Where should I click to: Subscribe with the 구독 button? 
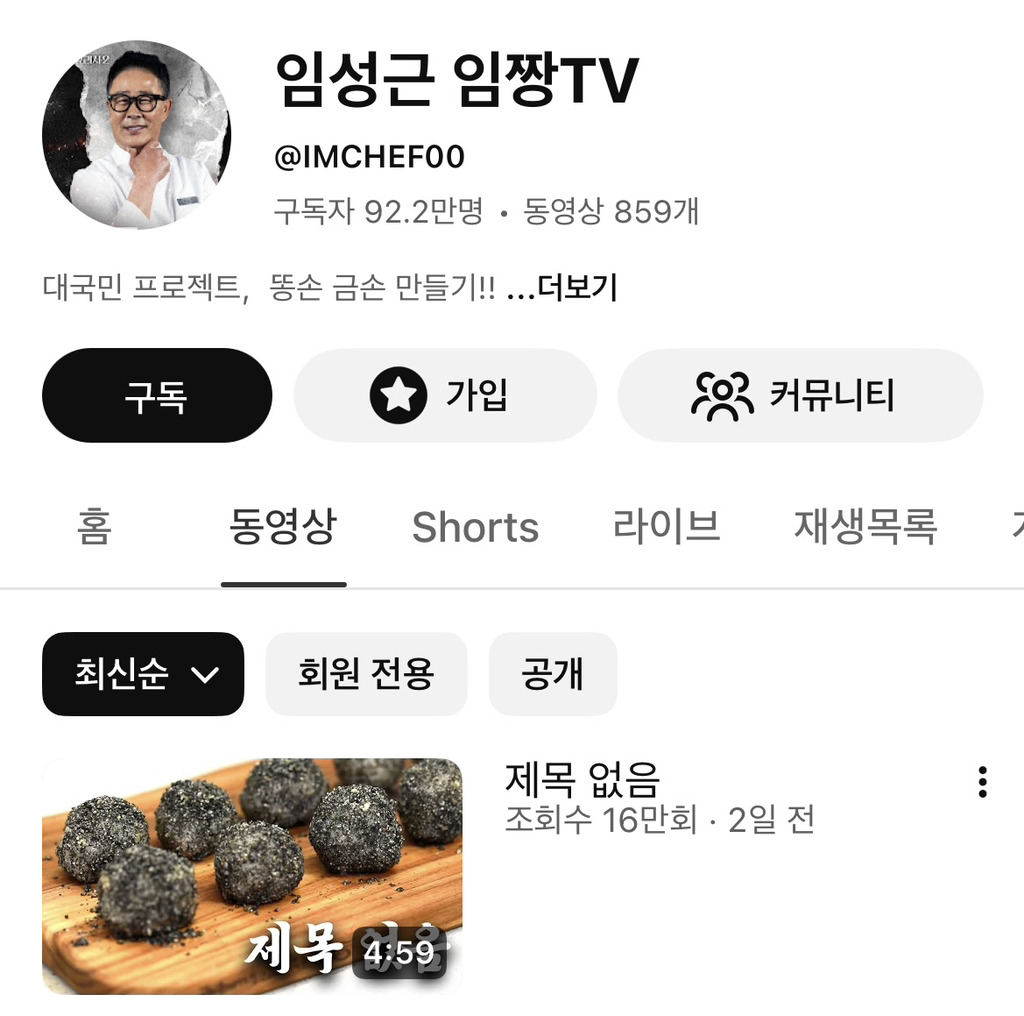click(x=156, y=396)
